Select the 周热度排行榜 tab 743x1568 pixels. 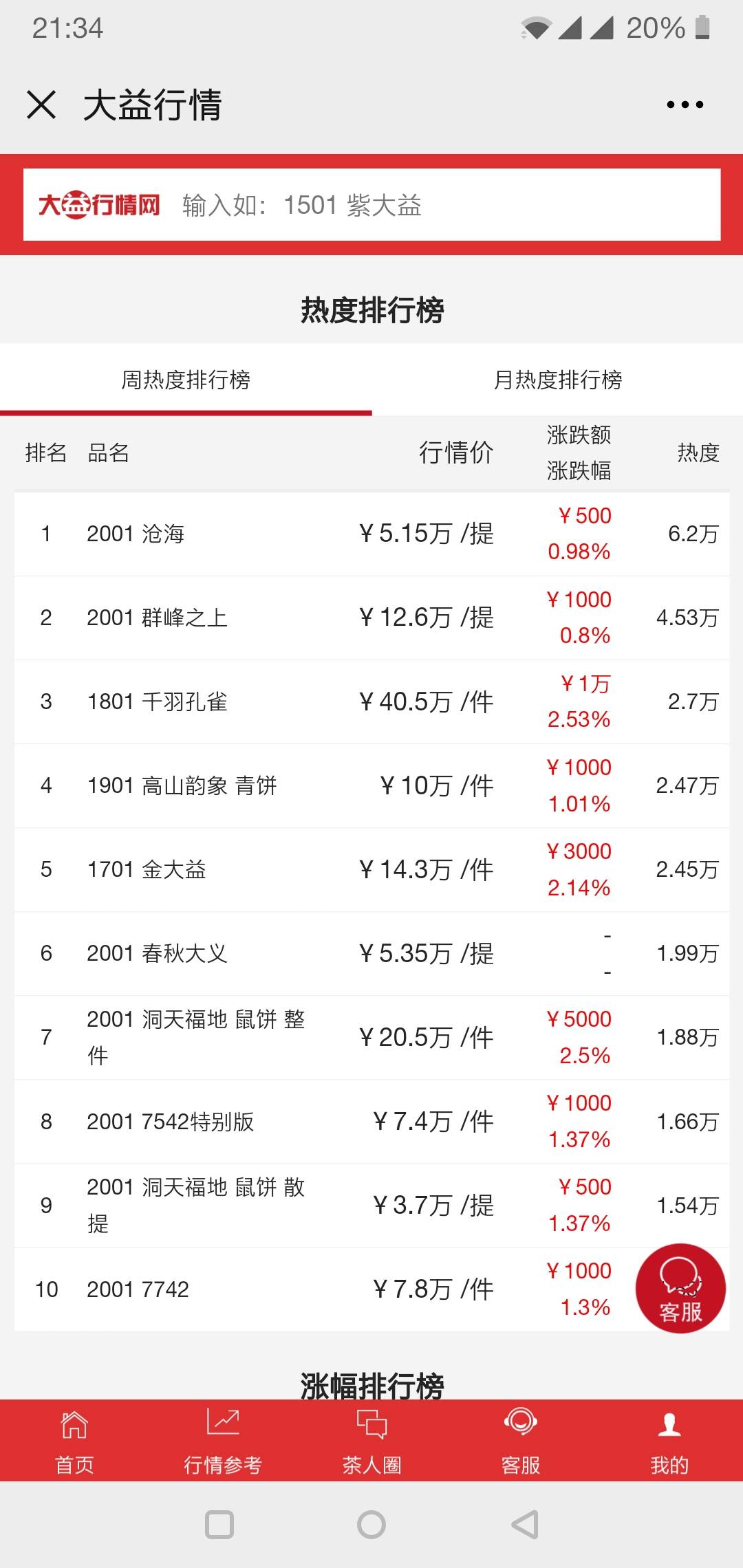186,380
